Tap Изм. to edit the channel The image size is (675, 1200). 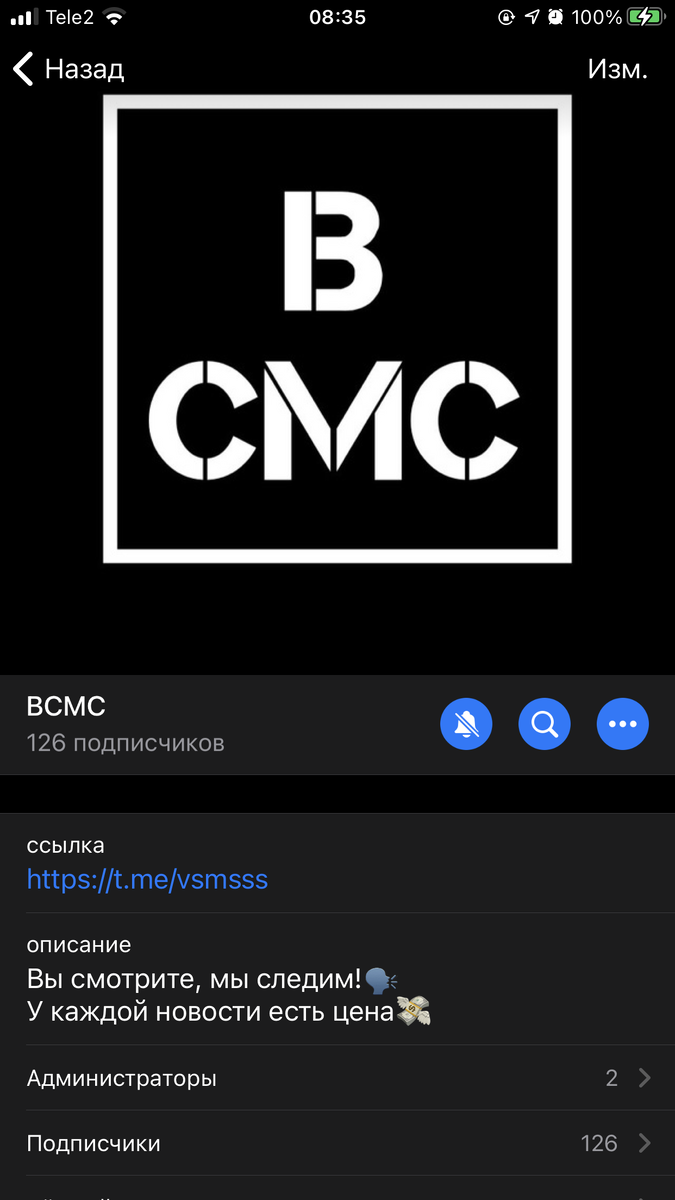pyautogui.click(x=617, y=69)
